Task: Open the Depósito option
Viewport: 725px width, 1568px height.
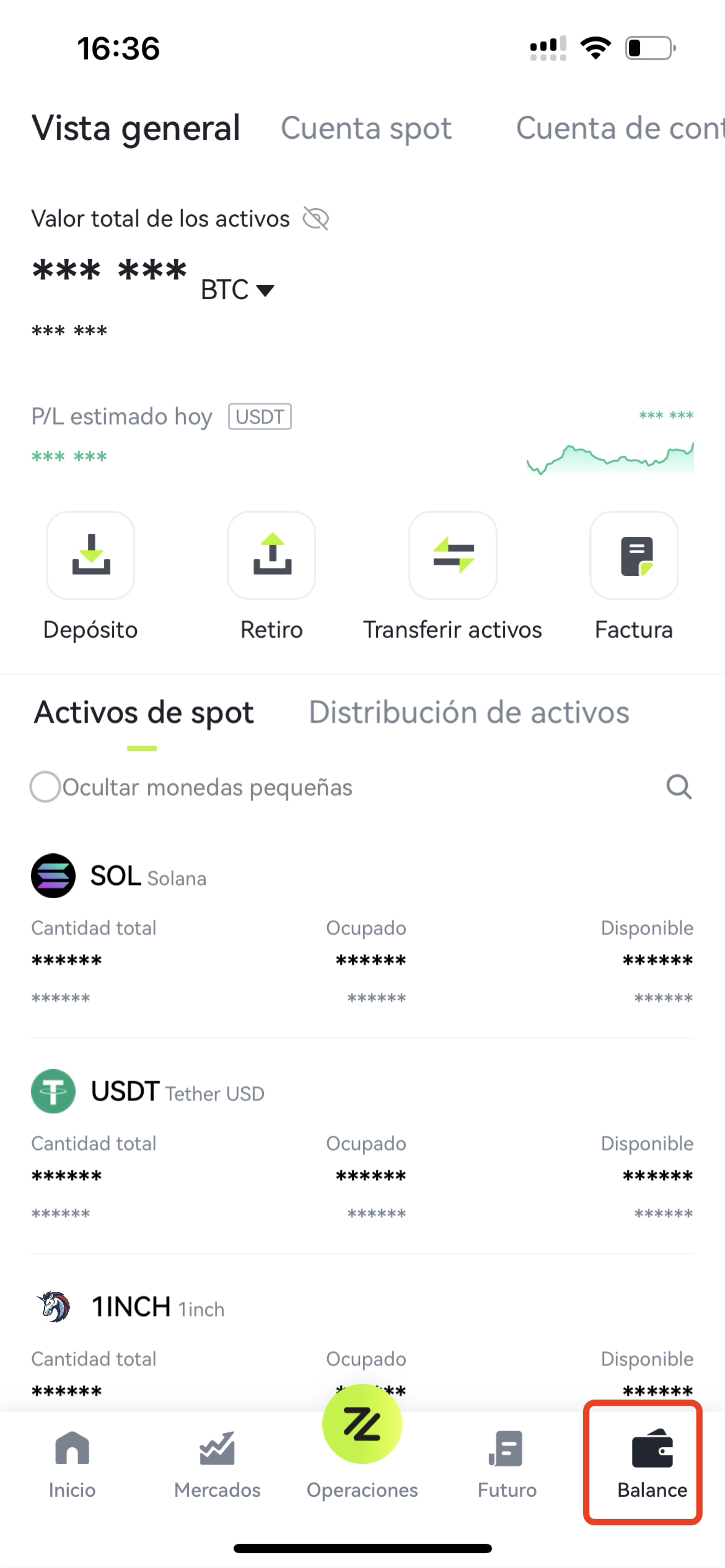Action: (90, 555)
